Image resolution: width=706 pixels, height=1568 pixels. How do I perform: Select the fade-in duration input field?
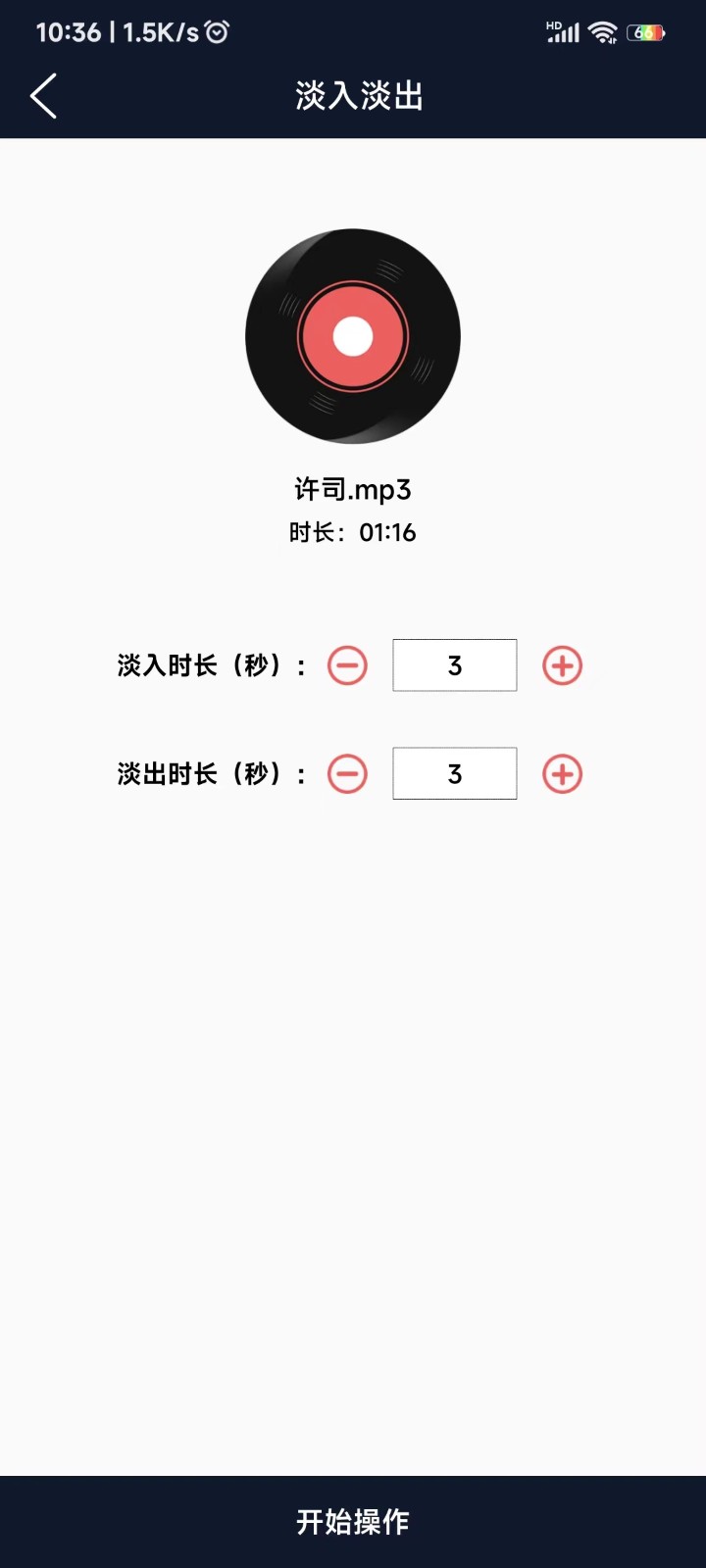coord(454,665)
